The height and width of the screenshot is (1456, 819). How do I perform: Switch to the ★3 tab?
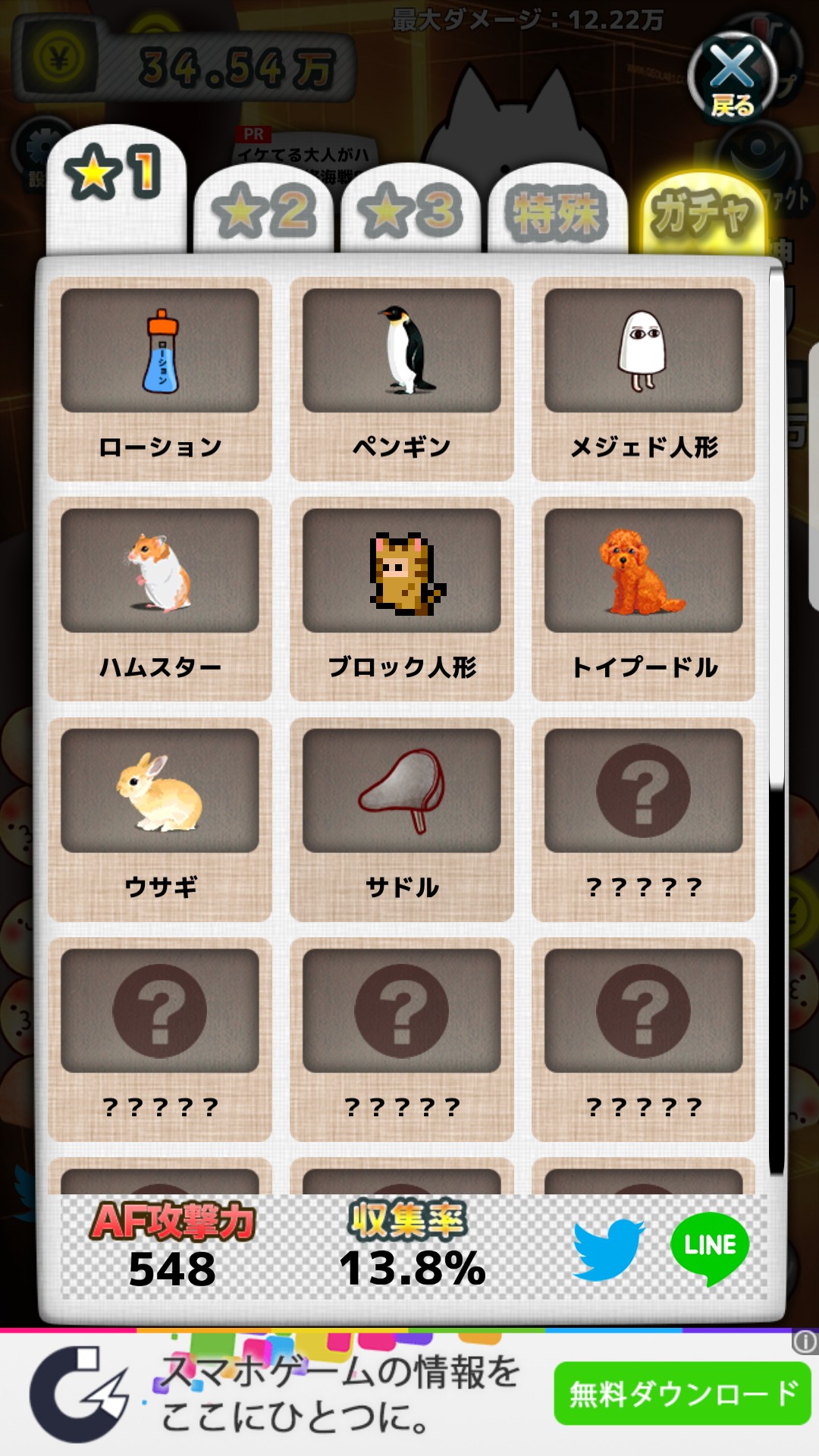click(410, 212)
